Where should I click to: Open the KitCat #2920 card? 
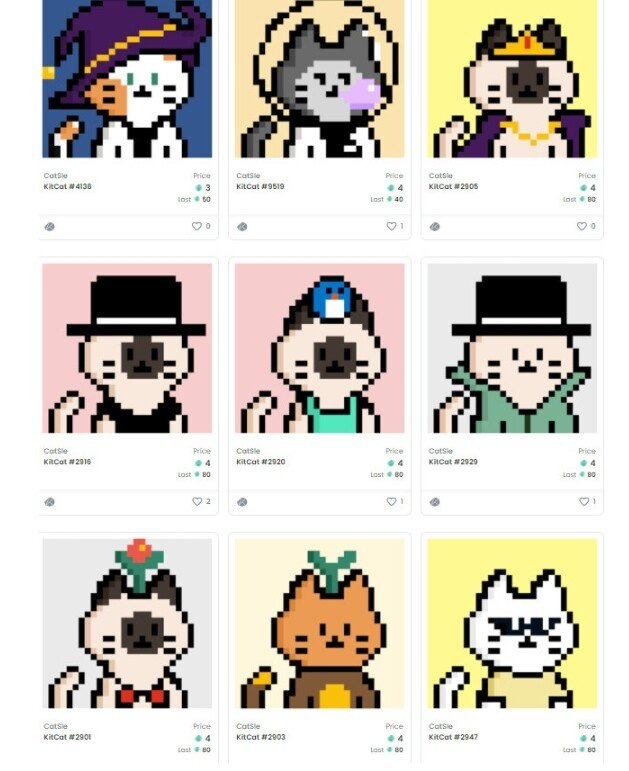[x=319, y=348]
